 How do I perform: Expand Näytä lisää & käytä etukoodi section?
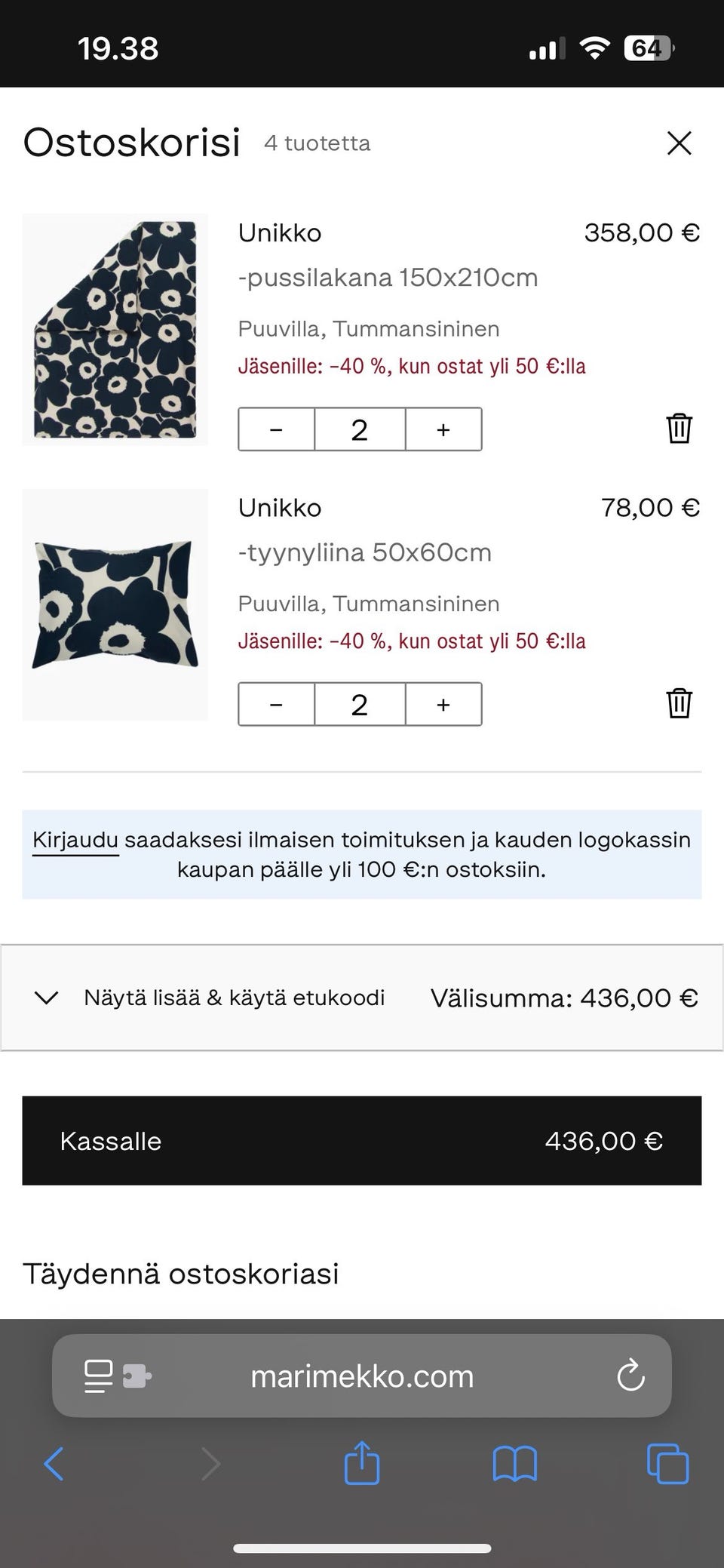(235, 997)
